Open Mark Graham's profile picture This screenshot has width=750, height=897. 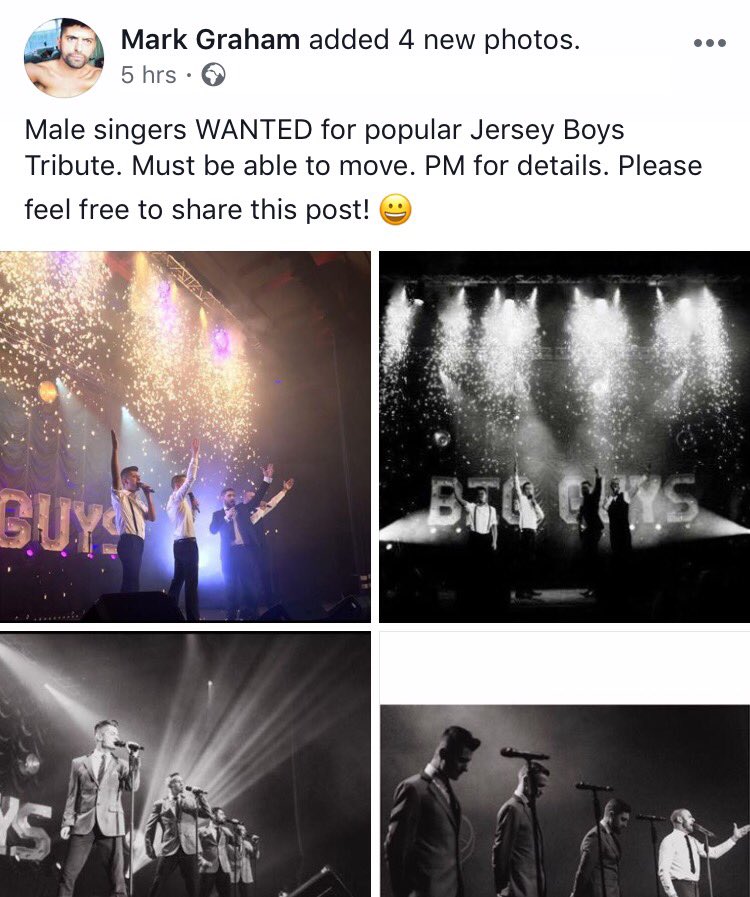[64, 57]
